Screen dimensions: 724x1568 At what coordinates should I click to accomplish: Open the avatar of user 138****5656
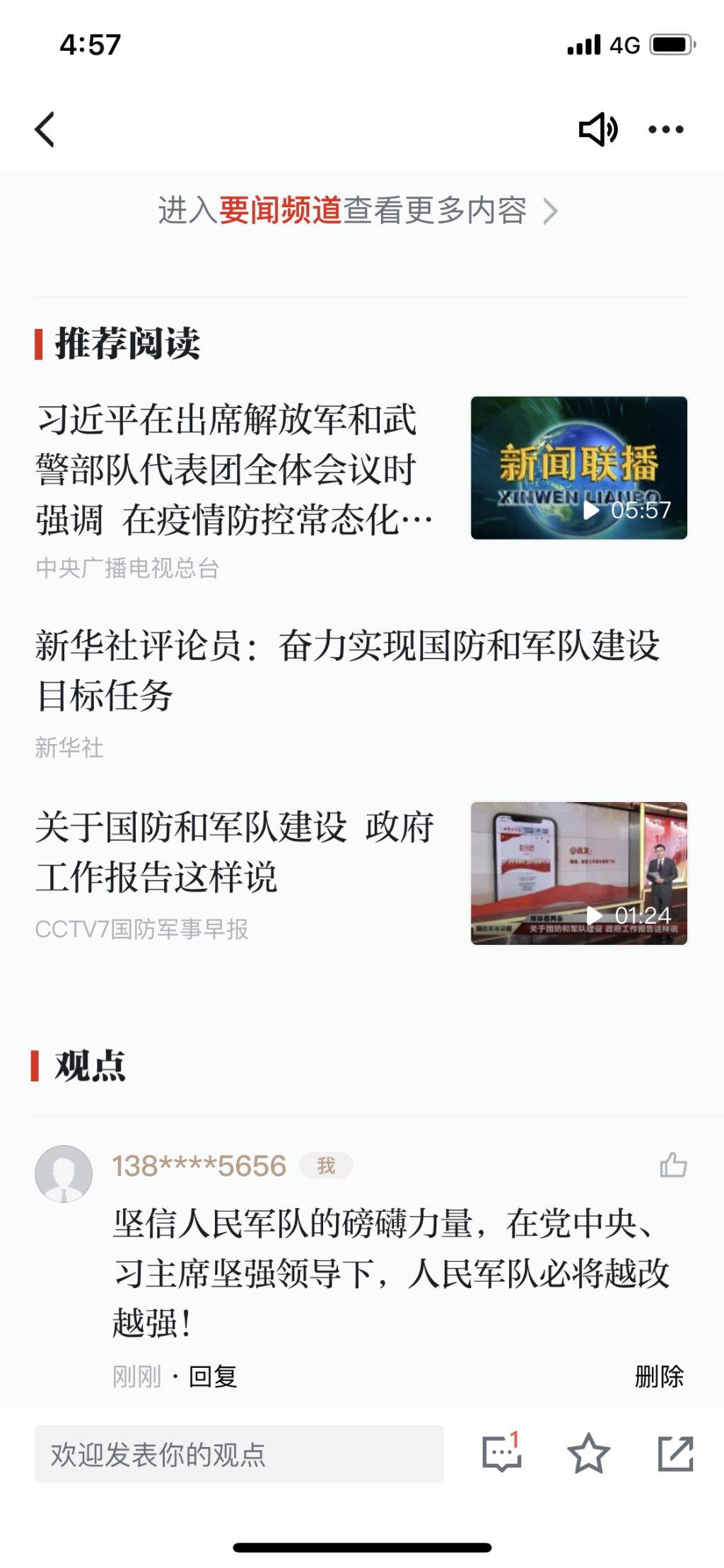pyautogui.click(x=64, y=1173)
